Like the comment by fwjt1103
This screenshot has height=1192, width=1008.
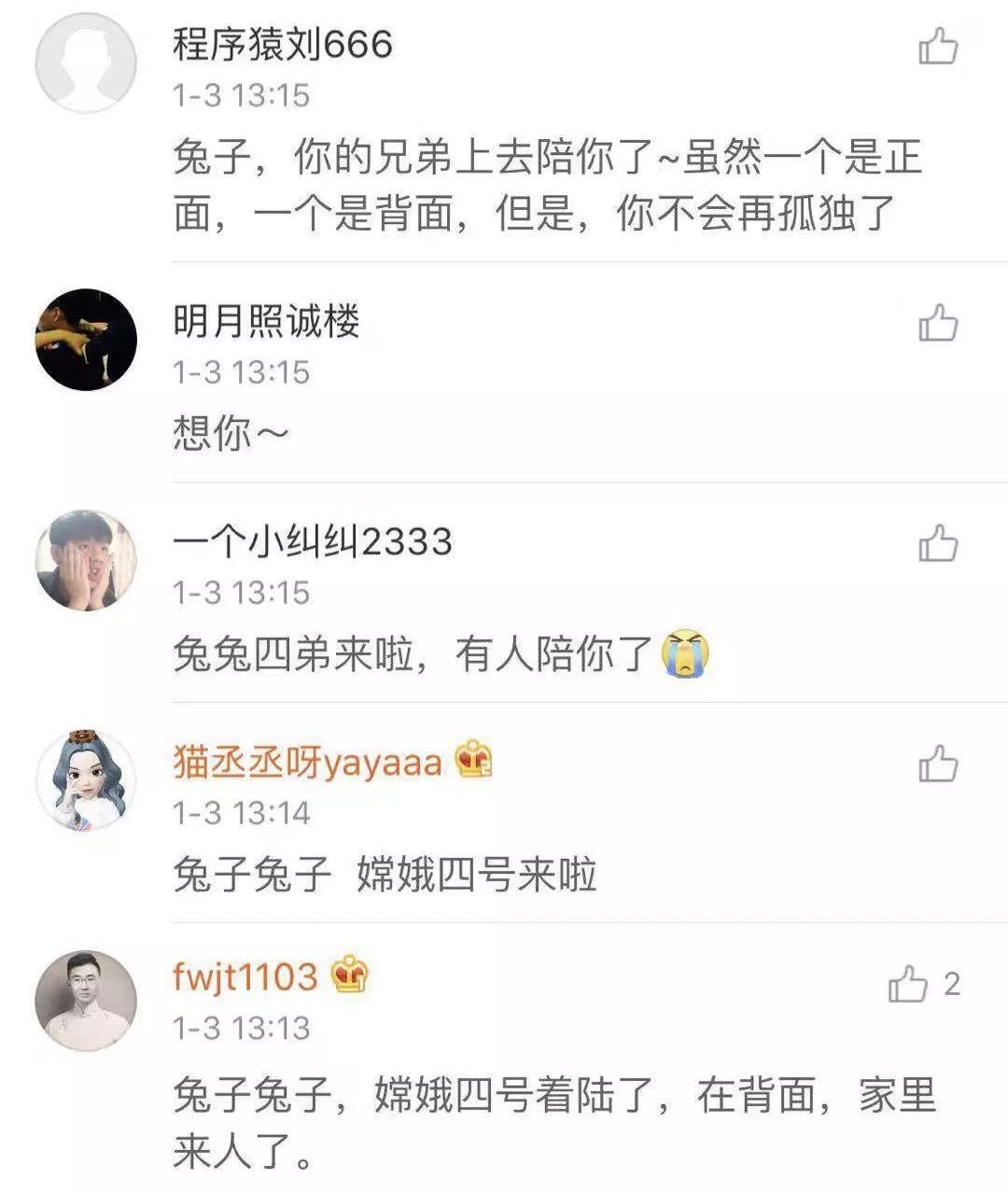(908, 984)
